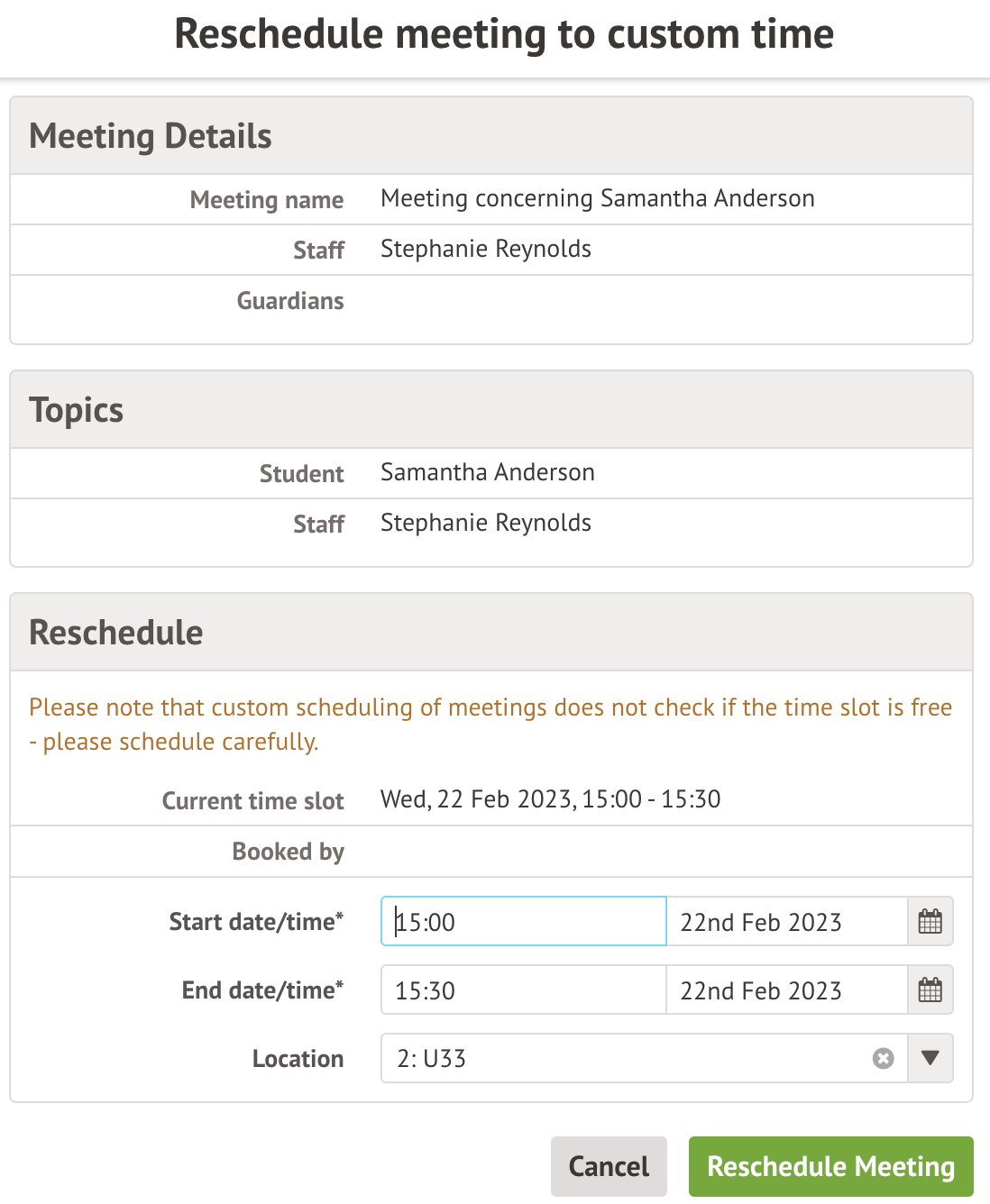This screenshot has height=1204, width=990.
Task: Edit the Start date field
Action: point(786,921)
